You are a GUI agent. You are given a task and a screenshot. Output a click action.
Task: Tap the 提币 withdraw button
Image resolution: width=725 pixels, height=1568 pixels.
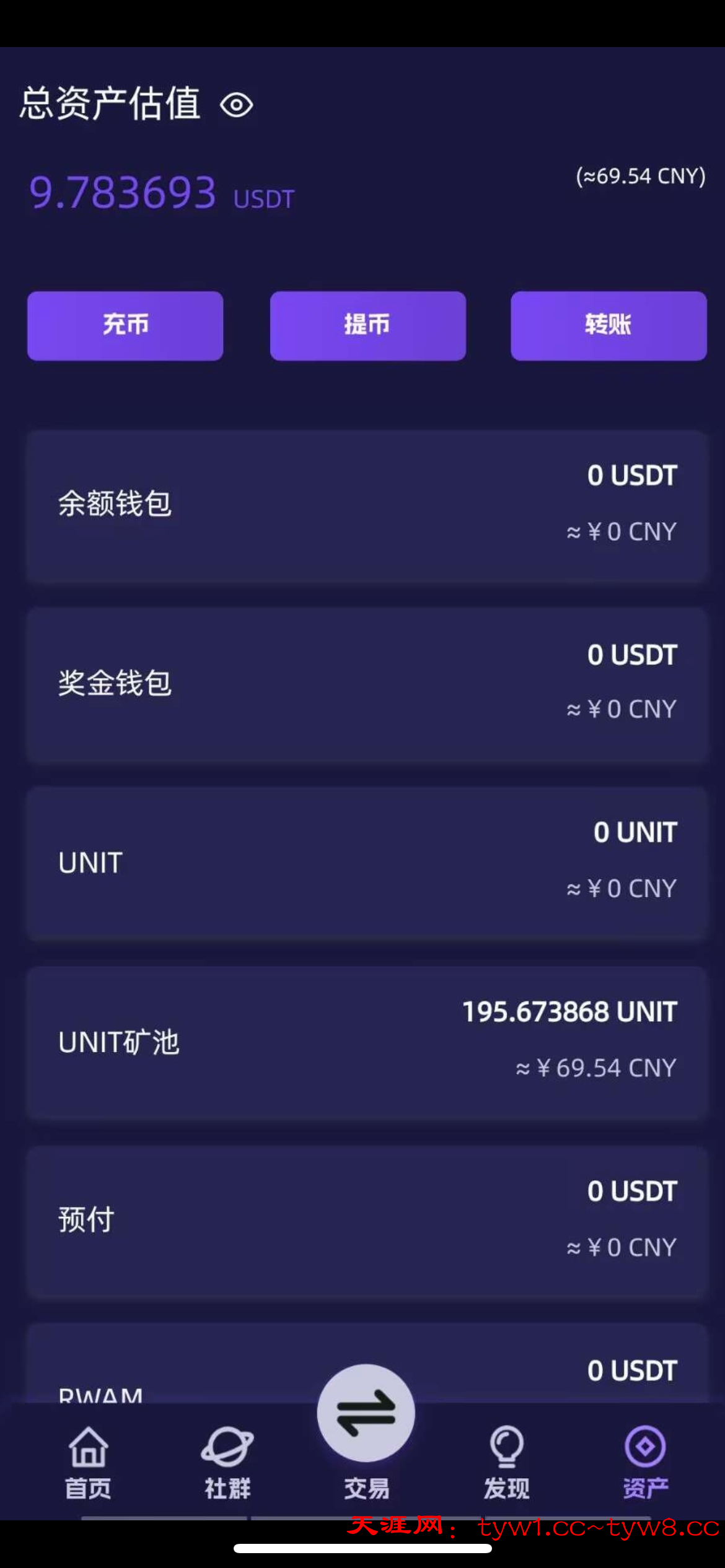tap(367, 325)
